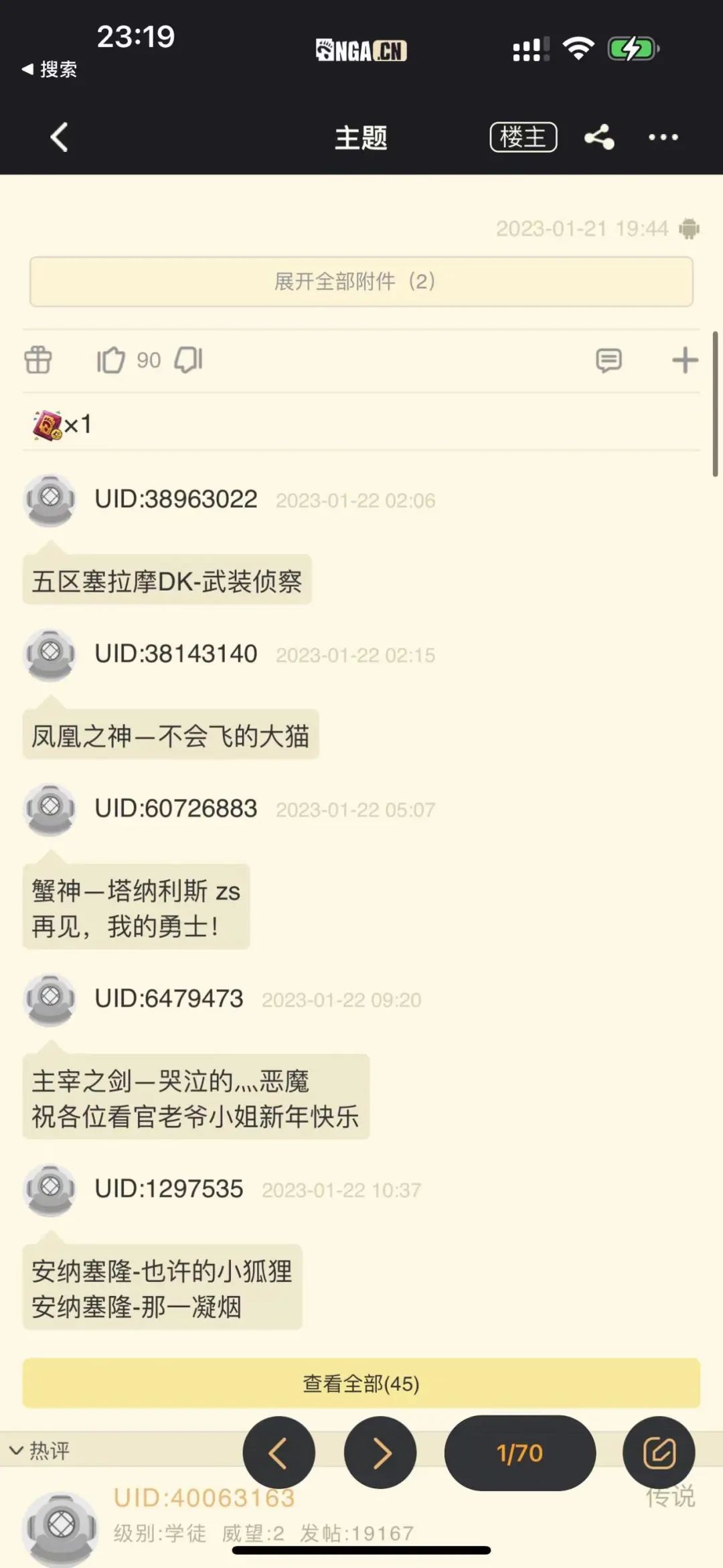Comment on this post via speech-bubble icon
Image resolution: width=723 pixels, height=1568 pixels.
[609, 360]
